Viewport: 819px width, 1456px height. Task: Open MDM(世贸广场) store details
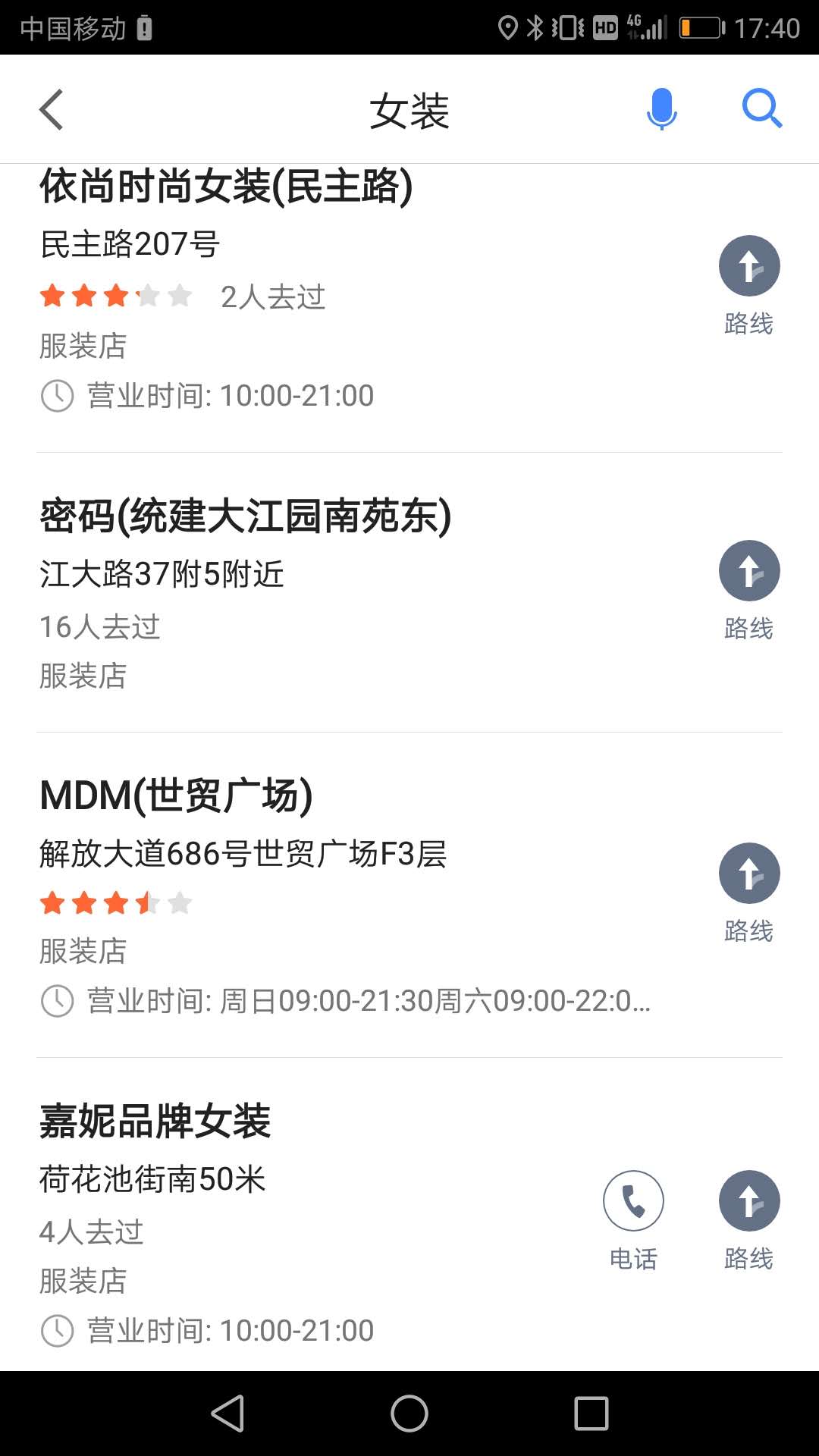176,796
